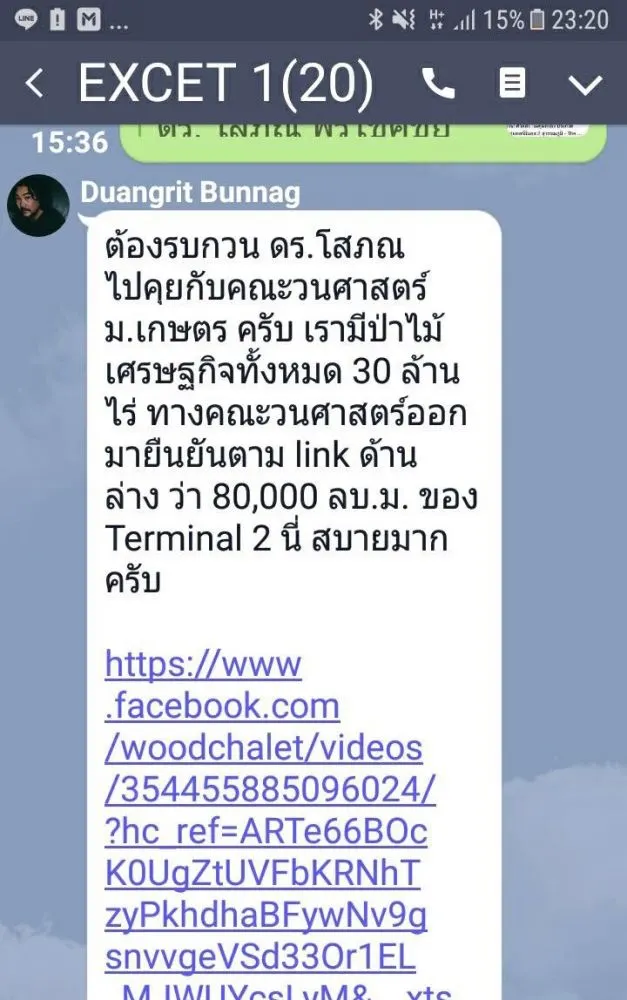Start a call in this group chat

(x=438, y=83)
